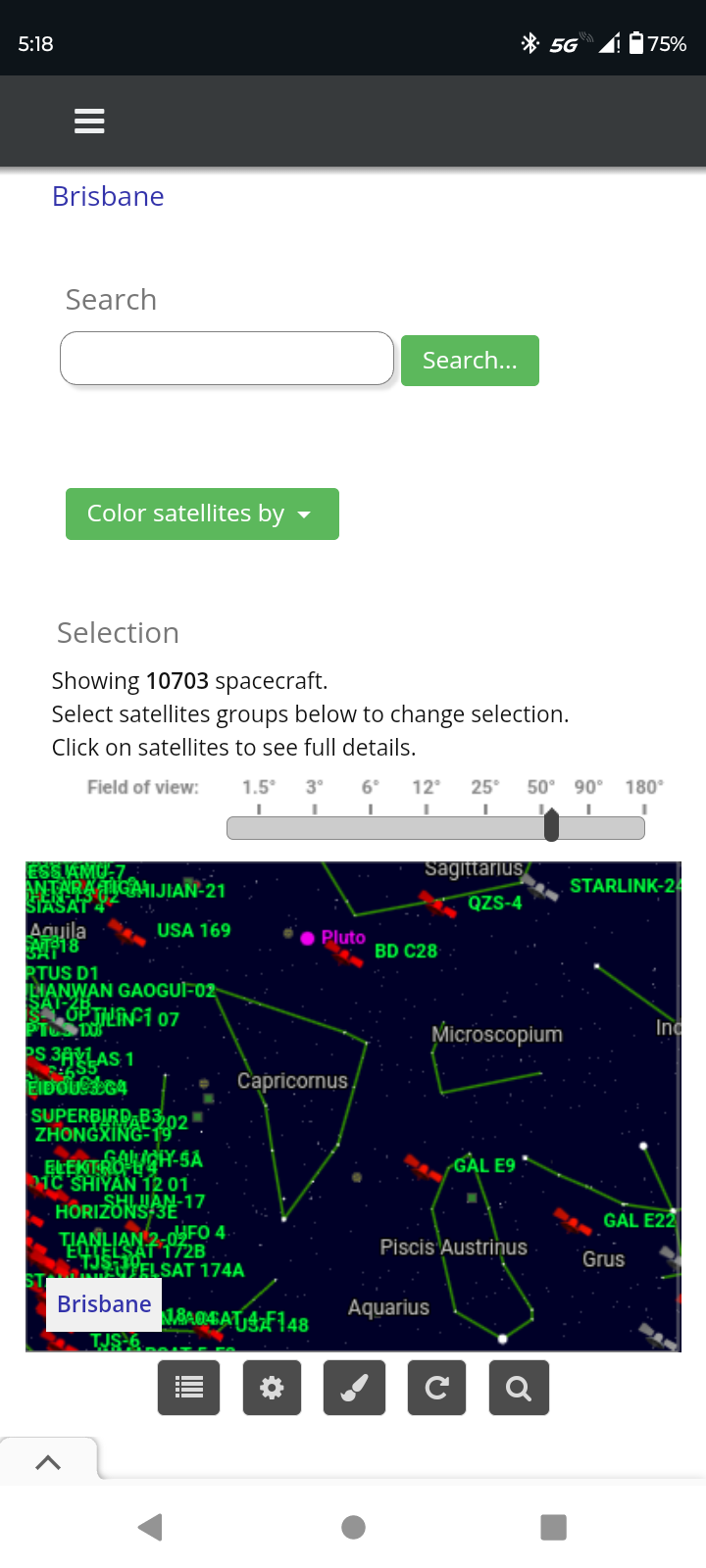706x1568 pixels.
Task: Open the Brisbane location link at top
Action: click(x=108, y=196)
